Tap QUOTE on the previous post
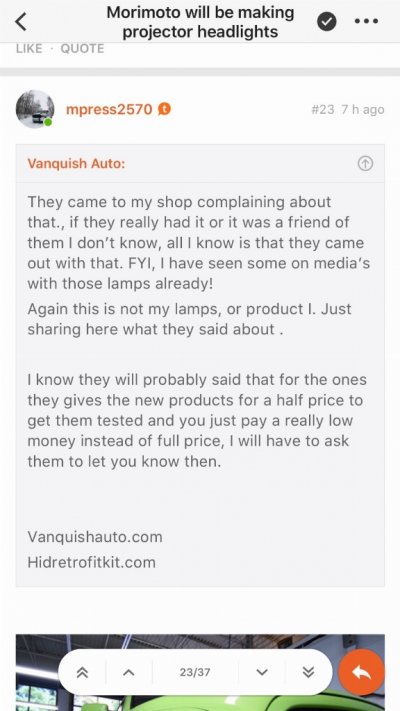The image size is (400, 711). pyautogui.click(x=82, y=48)
